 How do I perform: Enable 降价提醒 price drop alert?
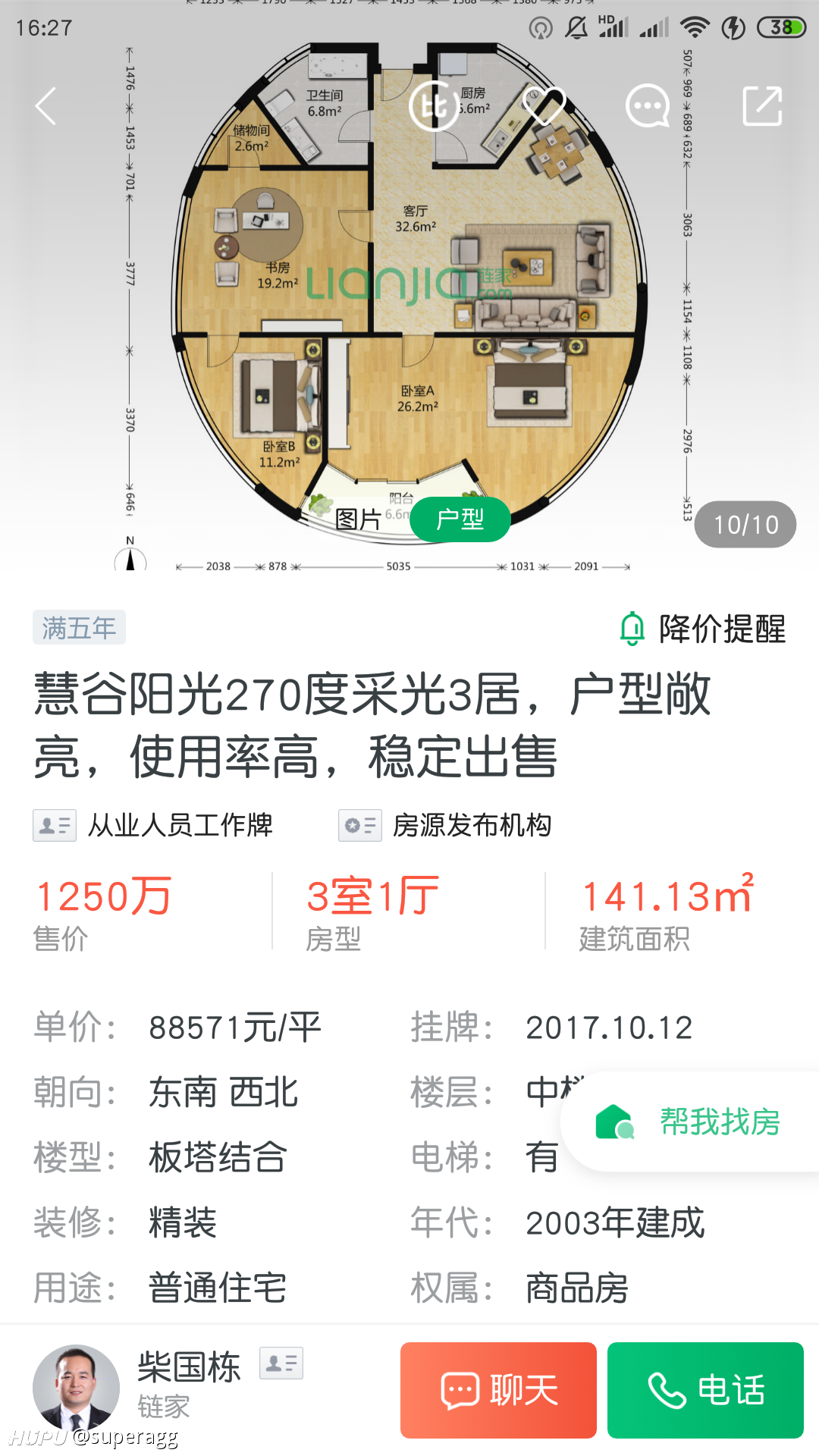click(702, 629)
